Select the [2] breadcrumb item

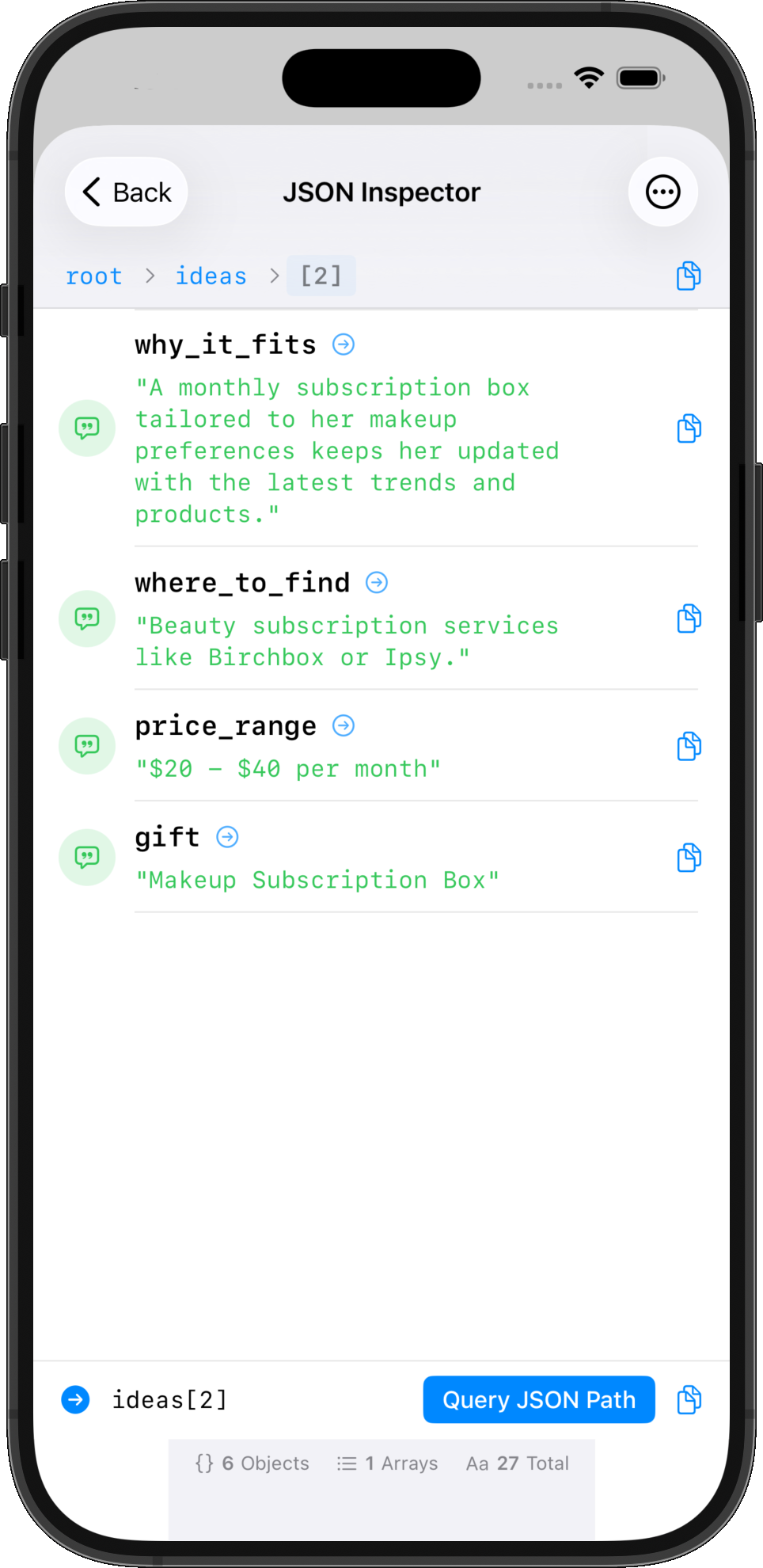coord(321,276)
